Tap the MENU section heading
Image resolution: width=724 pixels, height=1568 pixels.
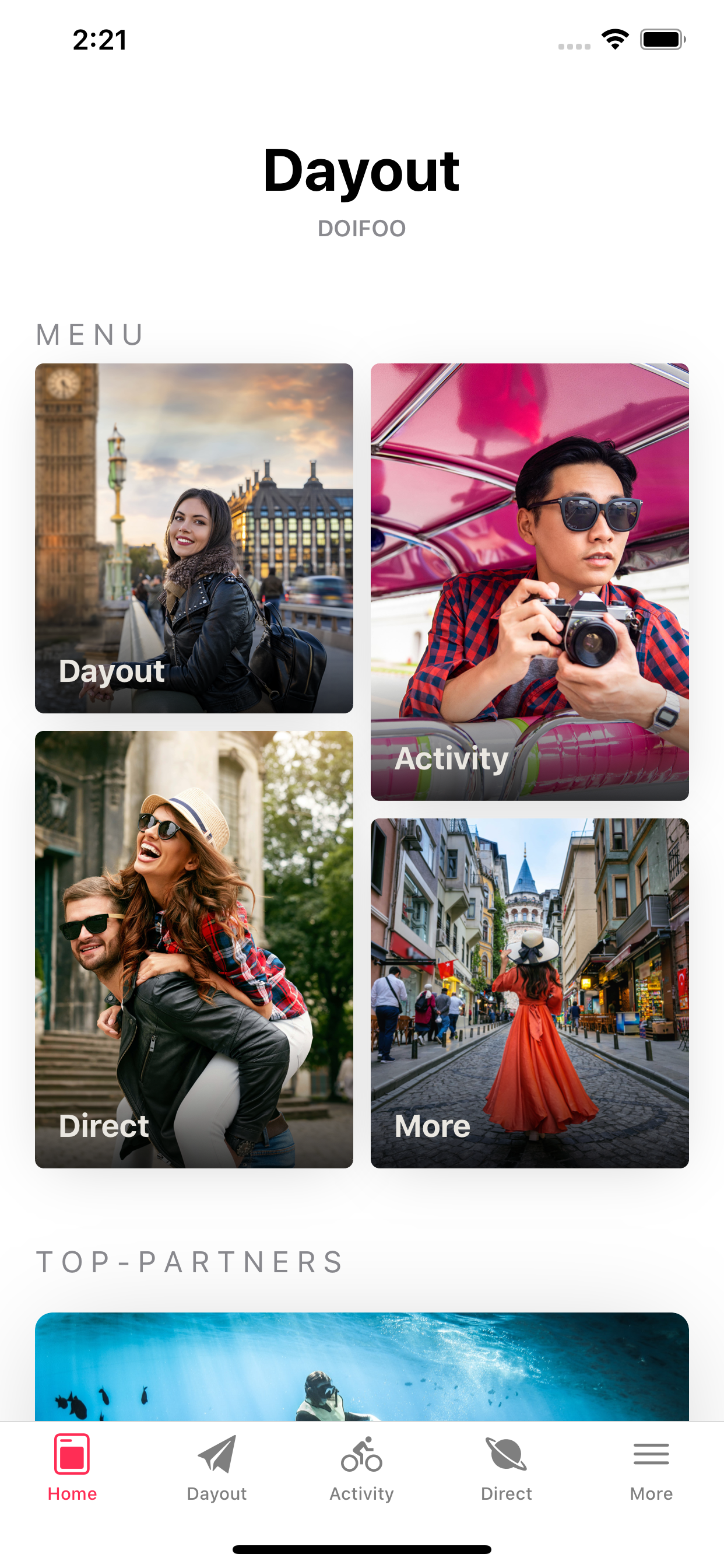89,334
